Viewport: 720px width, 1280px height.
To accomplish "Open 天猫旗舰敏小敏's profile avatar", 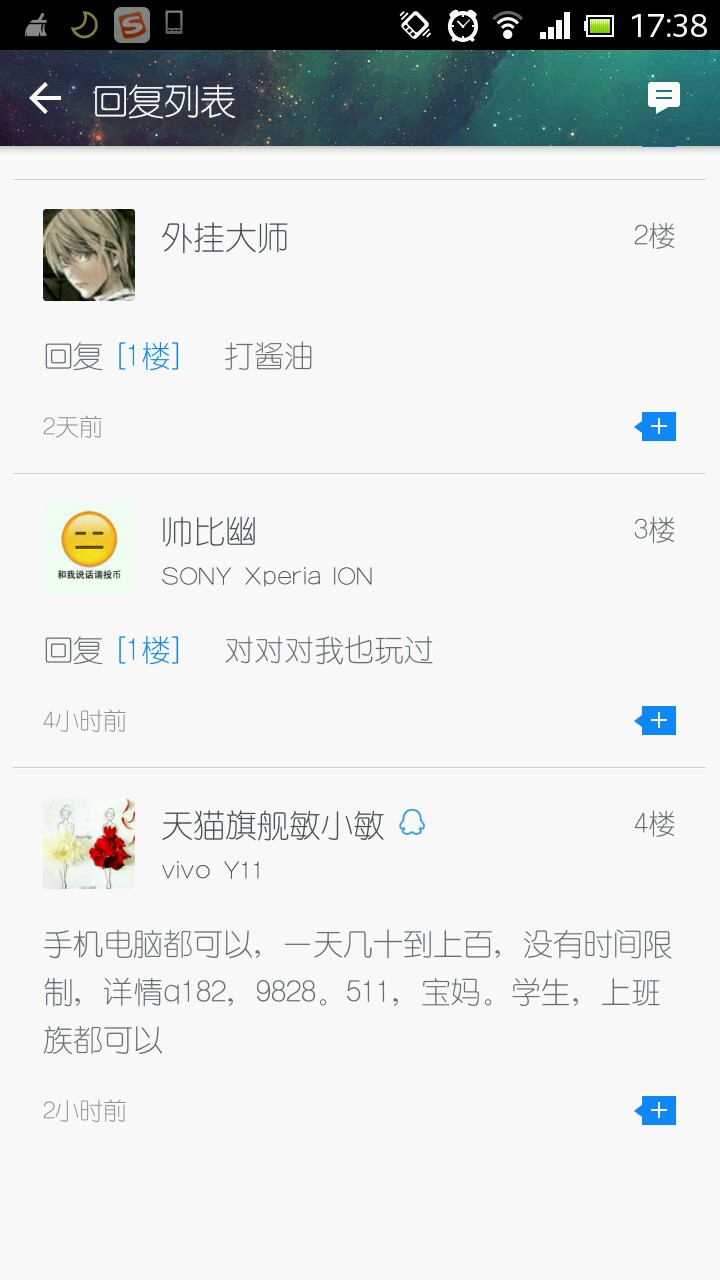I will (89, 843).
